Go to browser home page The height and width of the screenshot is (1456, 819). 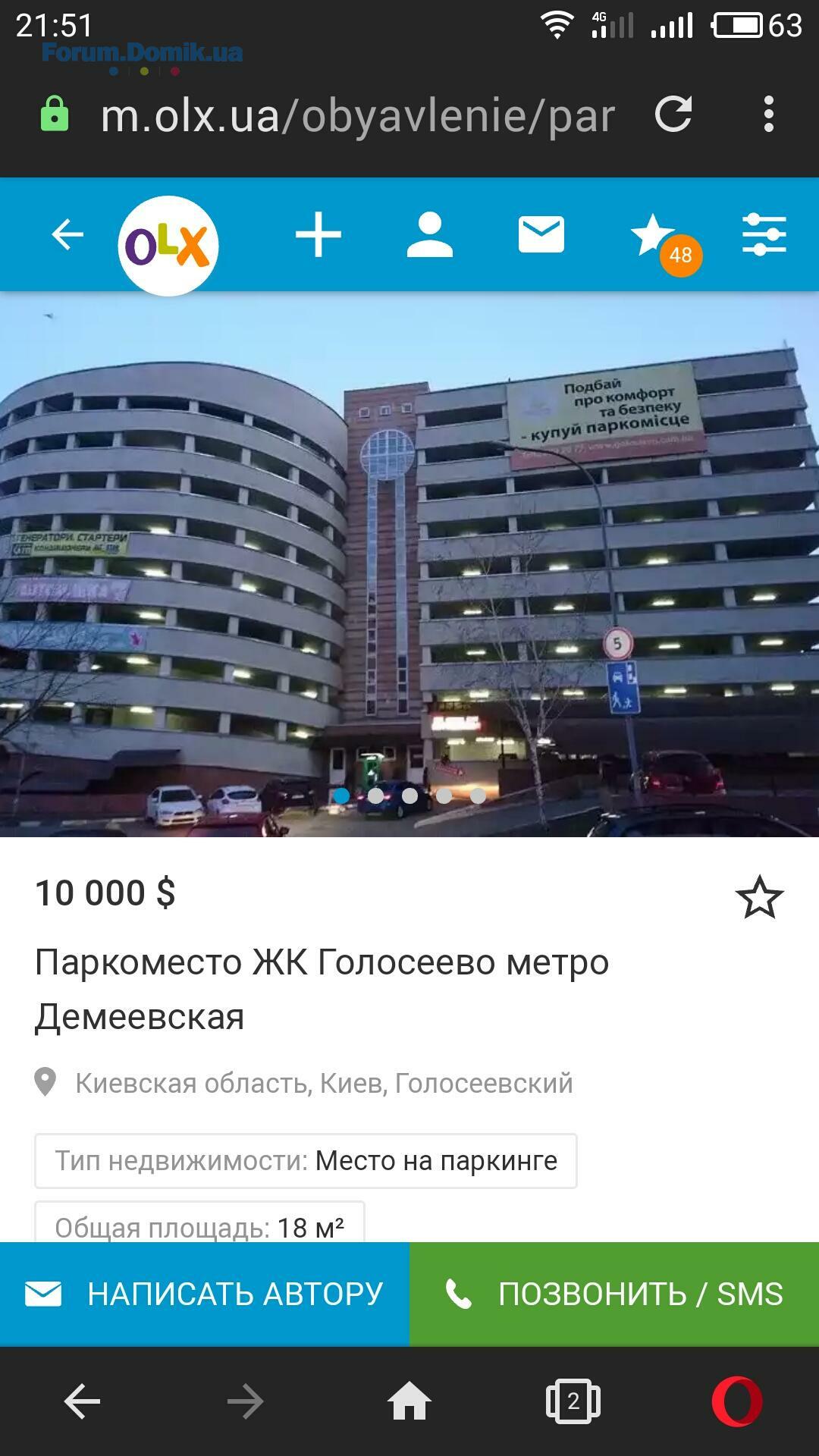pos(409,1401)
